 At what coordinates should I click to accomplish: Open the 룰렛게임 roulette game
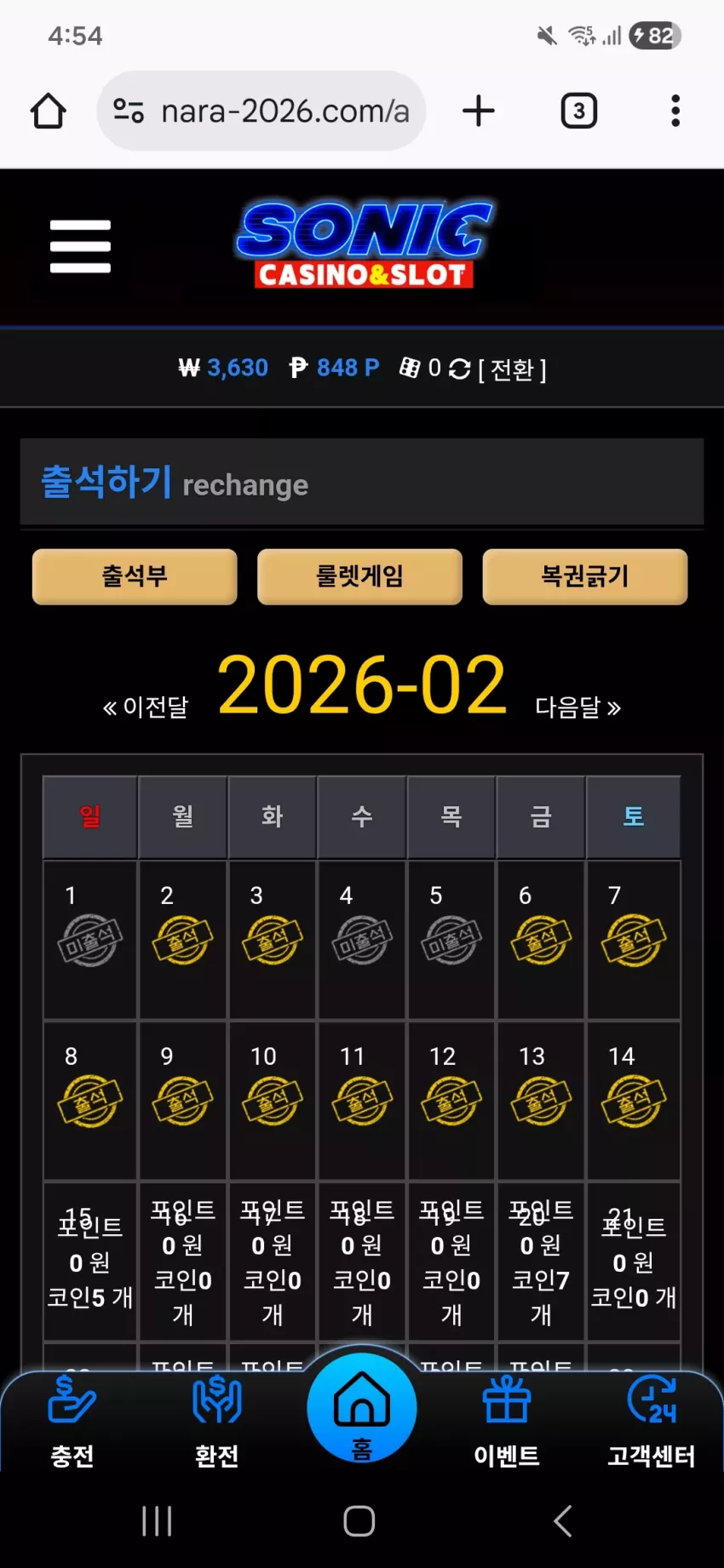(x=359, y=576)
